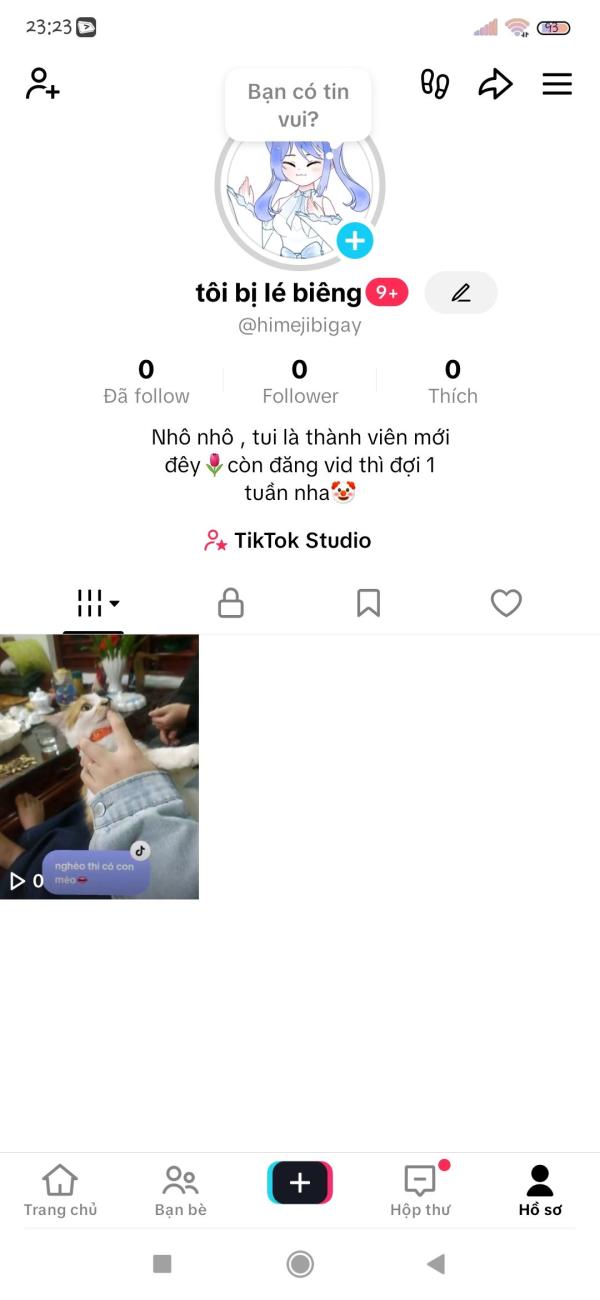Viewport: 600px width, 1300px height.
Task: Open the add friends icon
Action: coord(43,84)
